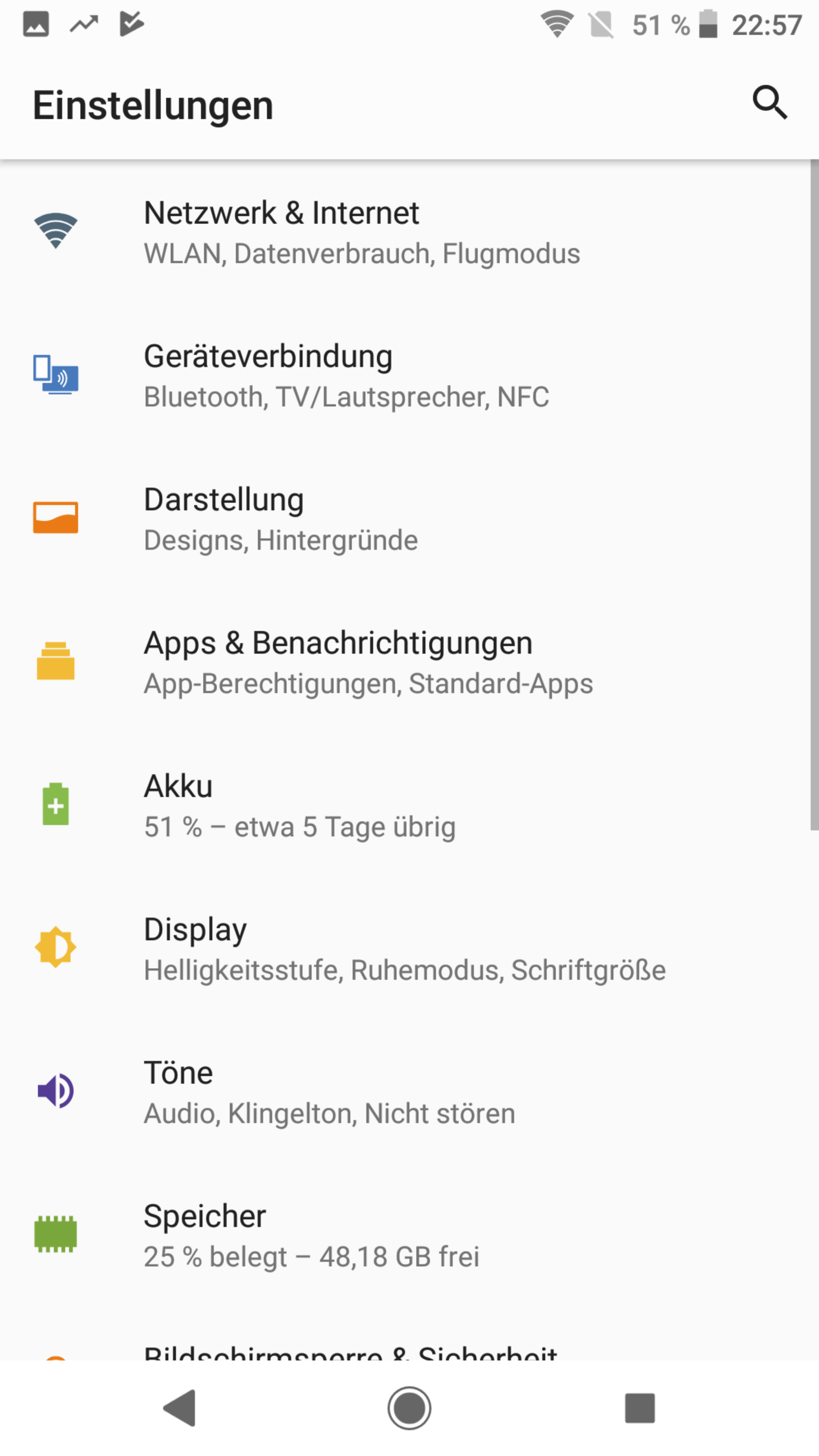The width and height of the screenshot is (819, 1456).
Task: Open Netzwerk & Internet settings
Action: [362, 232]
